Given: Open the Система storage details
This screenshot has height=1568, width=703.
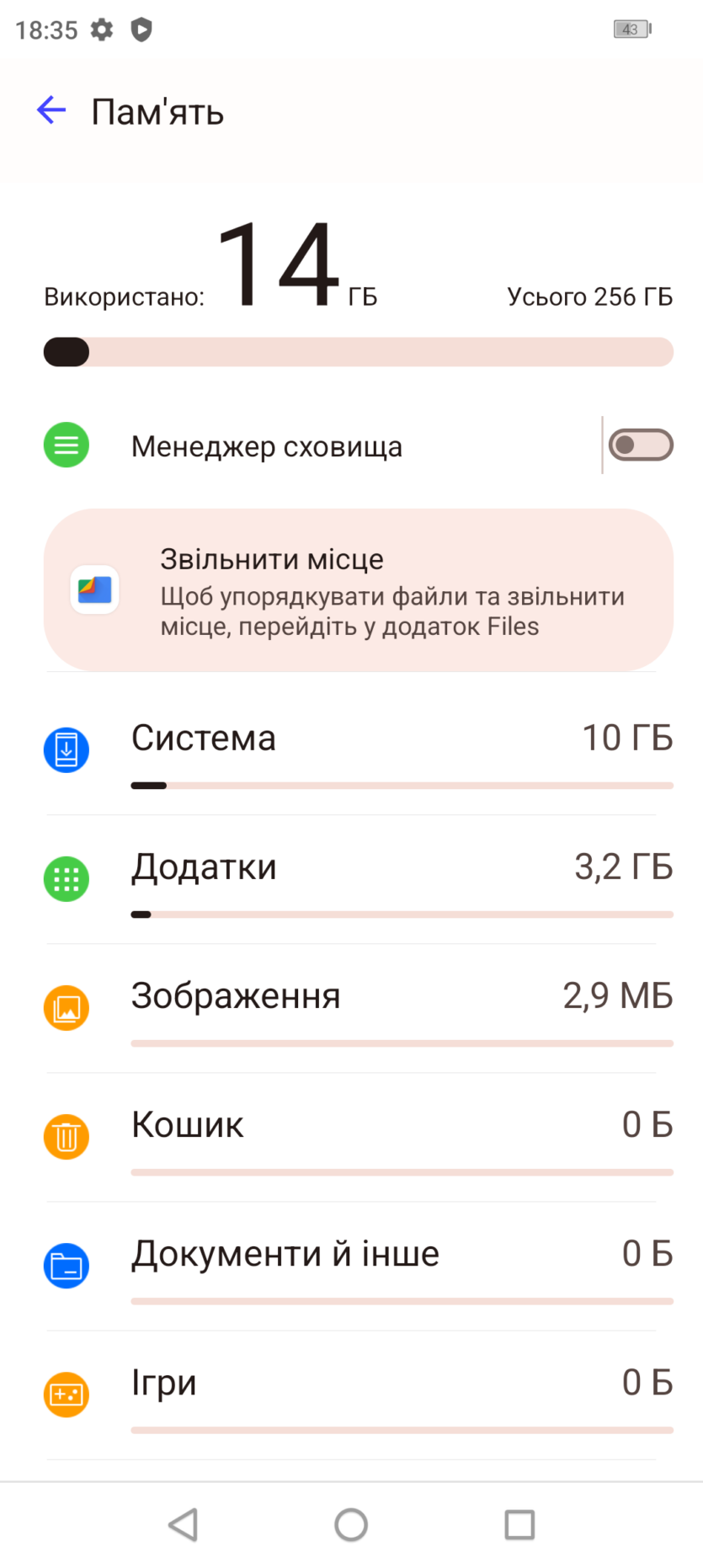Looking at the screenshot, I should coord(358,749).
